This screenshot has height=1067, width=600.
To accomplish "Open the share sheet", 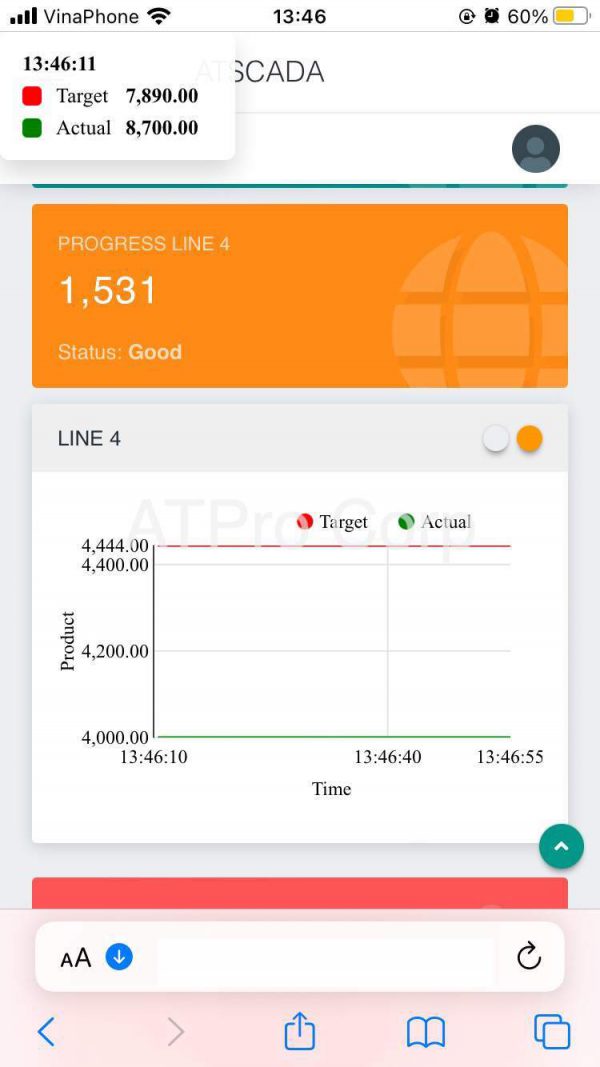I will 300,1031.
